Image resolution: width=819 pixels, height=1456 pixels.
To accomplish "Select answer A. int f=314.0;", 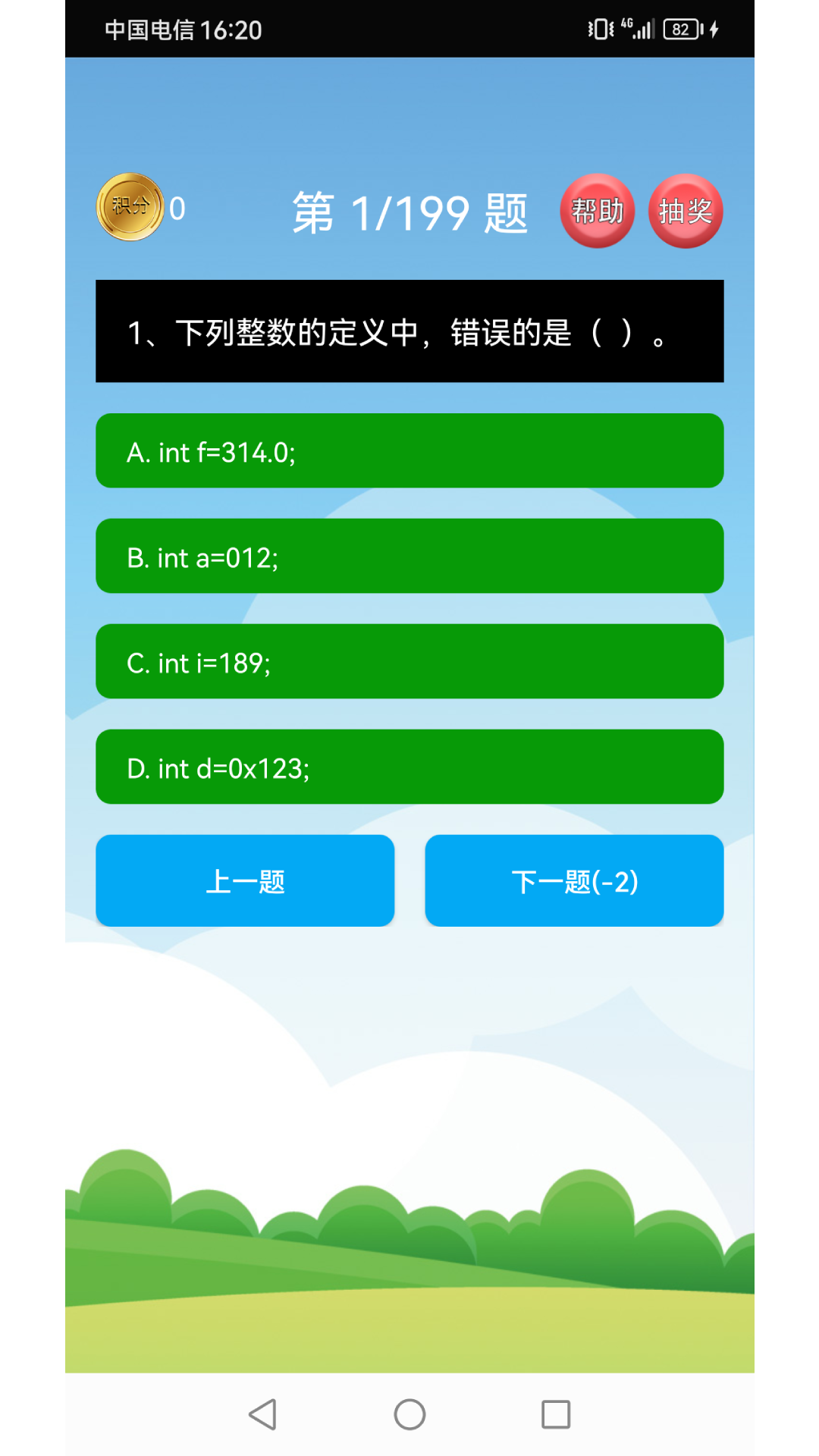I will point(409,451).
